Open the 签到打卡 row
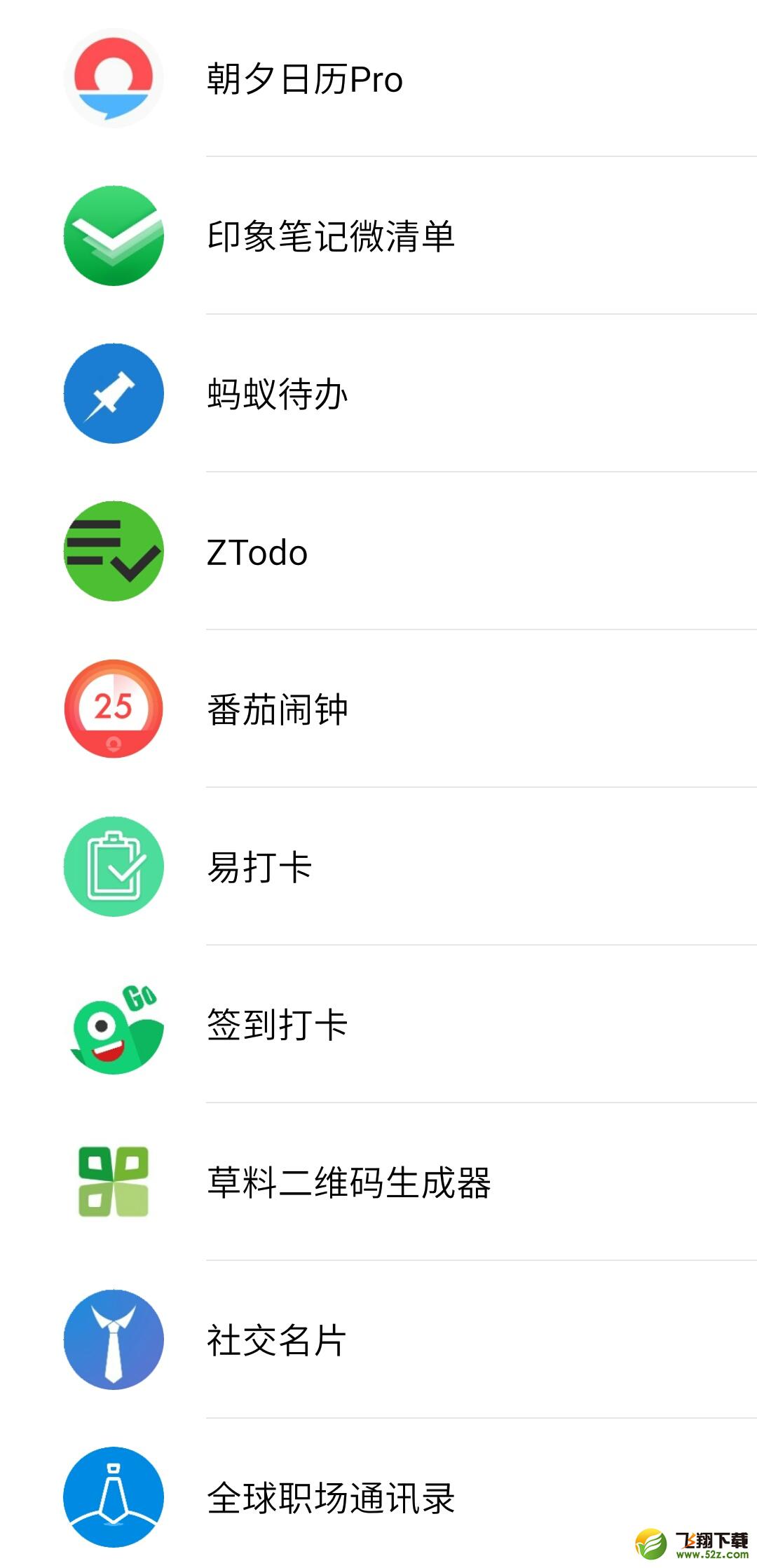 pyautogui.click(x=378, y=1024)
